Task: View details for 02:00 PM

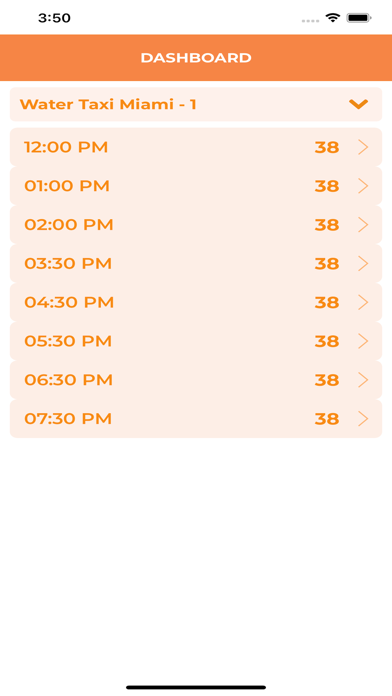Action: [x=196, y=225]
